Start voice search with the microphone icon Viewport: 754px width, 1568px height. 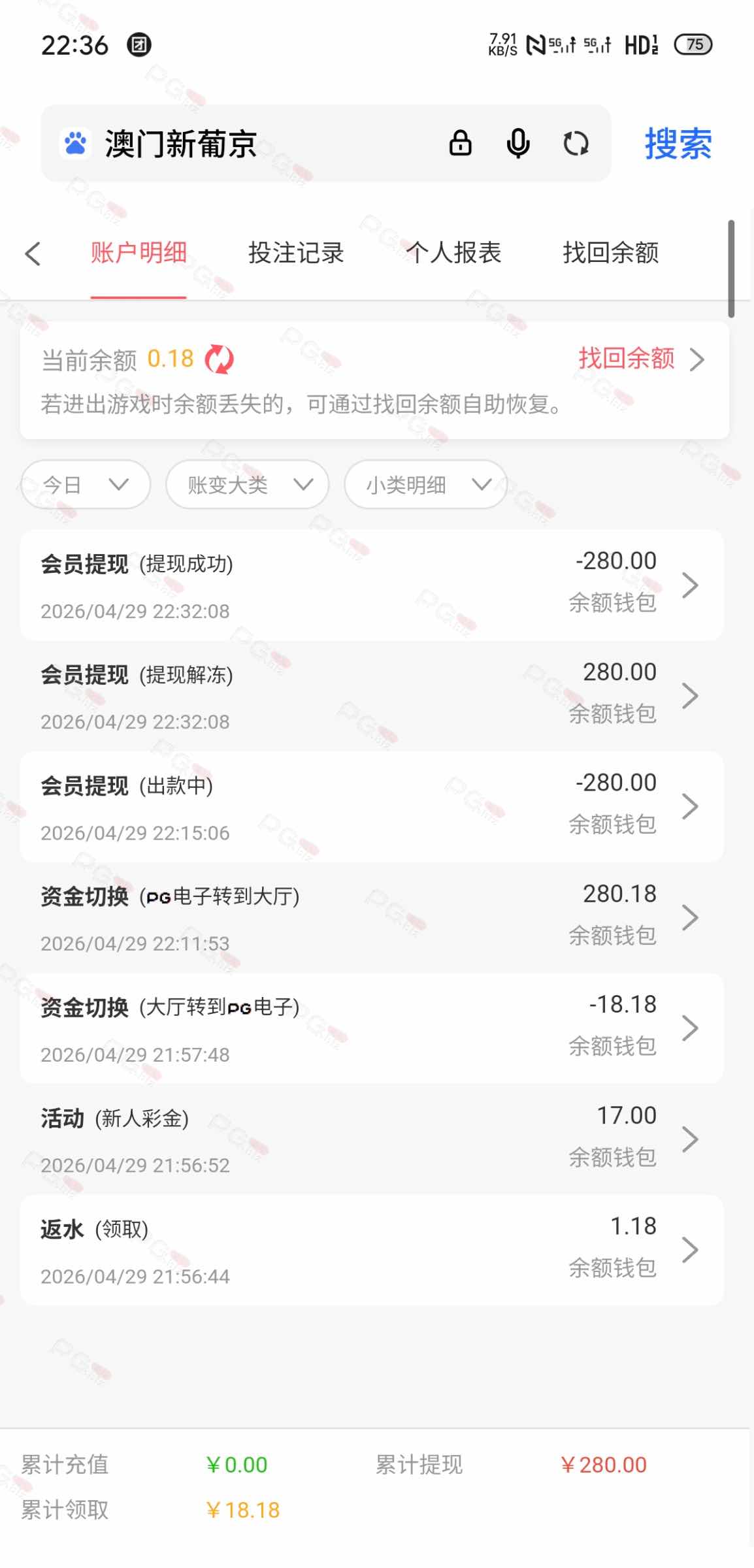click(517, 144)
